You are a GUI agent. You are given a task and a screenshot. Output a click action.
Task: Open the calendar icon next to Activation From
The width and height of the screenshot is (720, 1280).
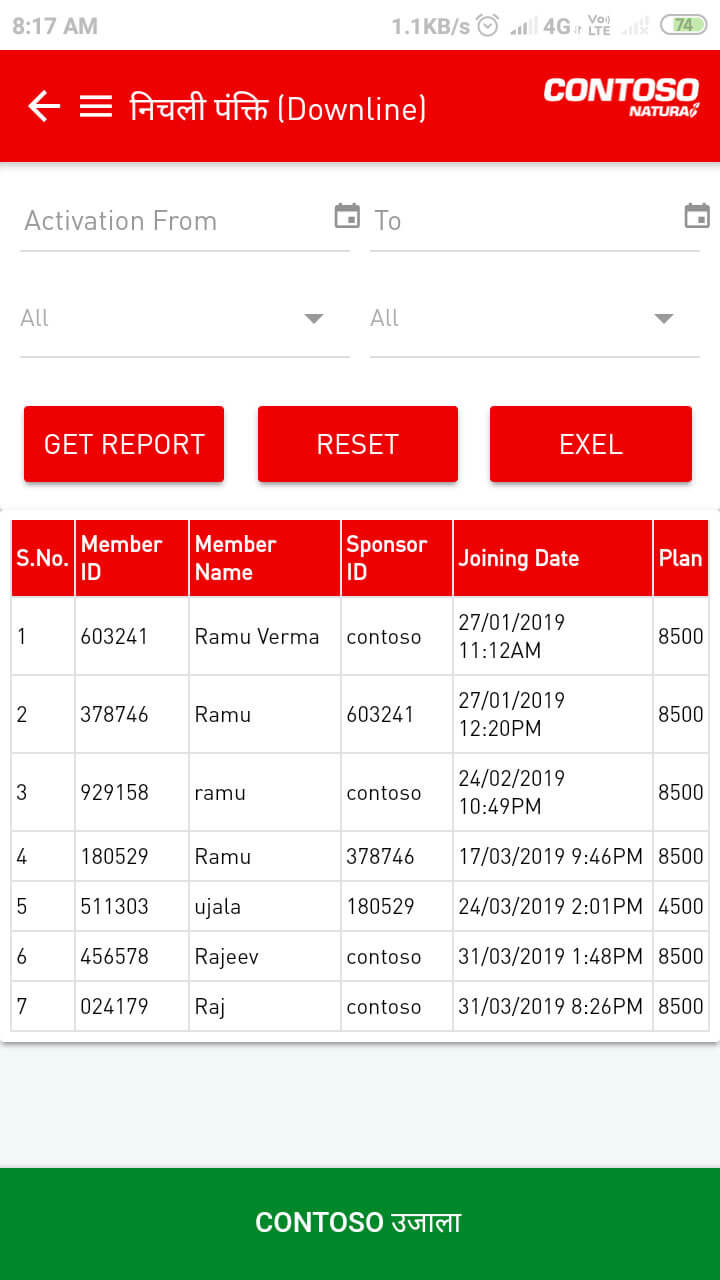coord(347,215)
